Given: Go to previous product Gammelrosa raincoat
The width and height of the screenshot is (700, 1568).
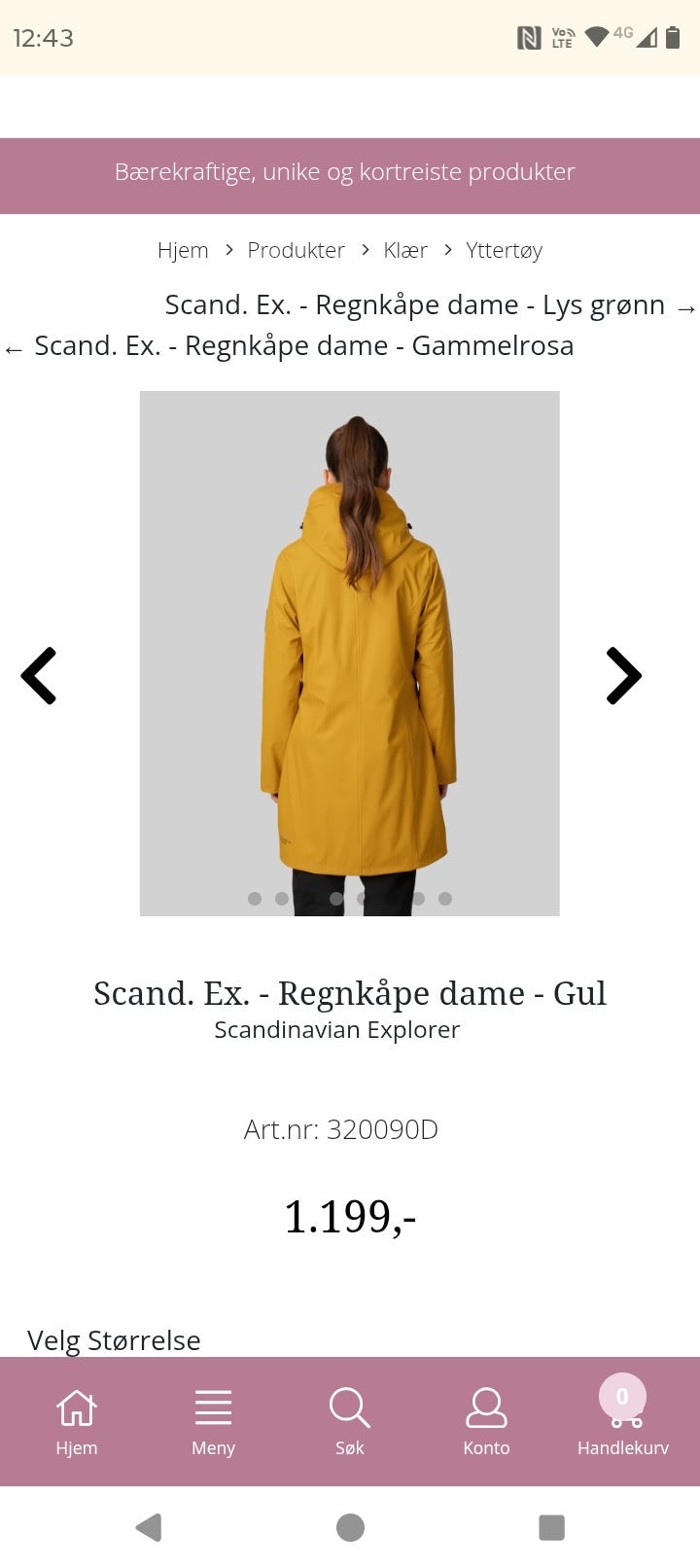Looking at the screenshot, I should pos(292,345).
